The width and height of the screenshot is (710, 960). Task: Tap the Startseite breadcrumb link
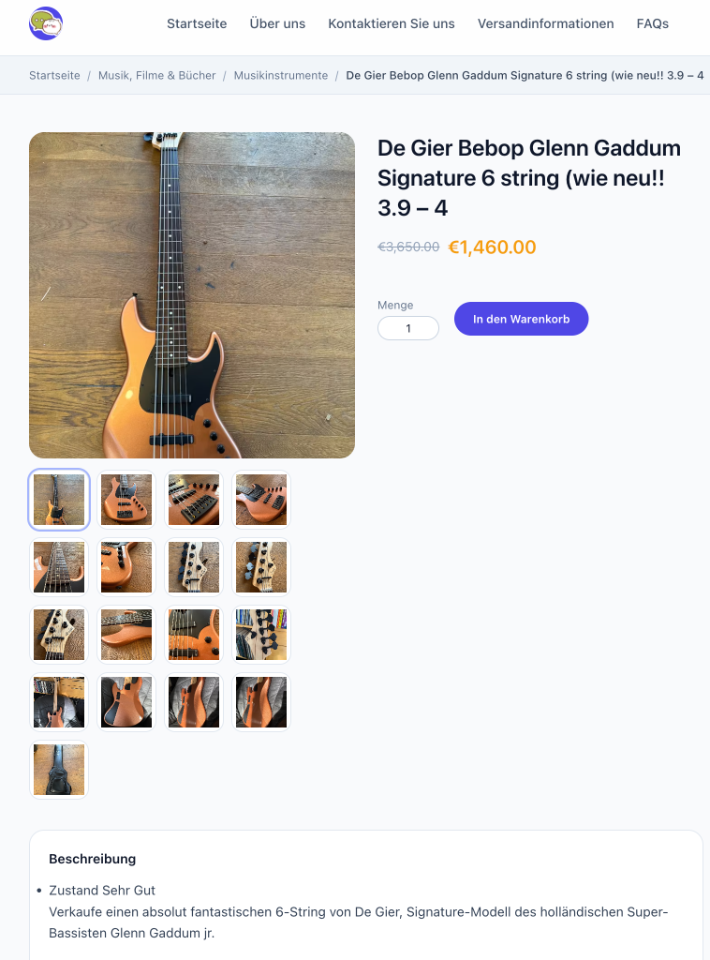54,76
